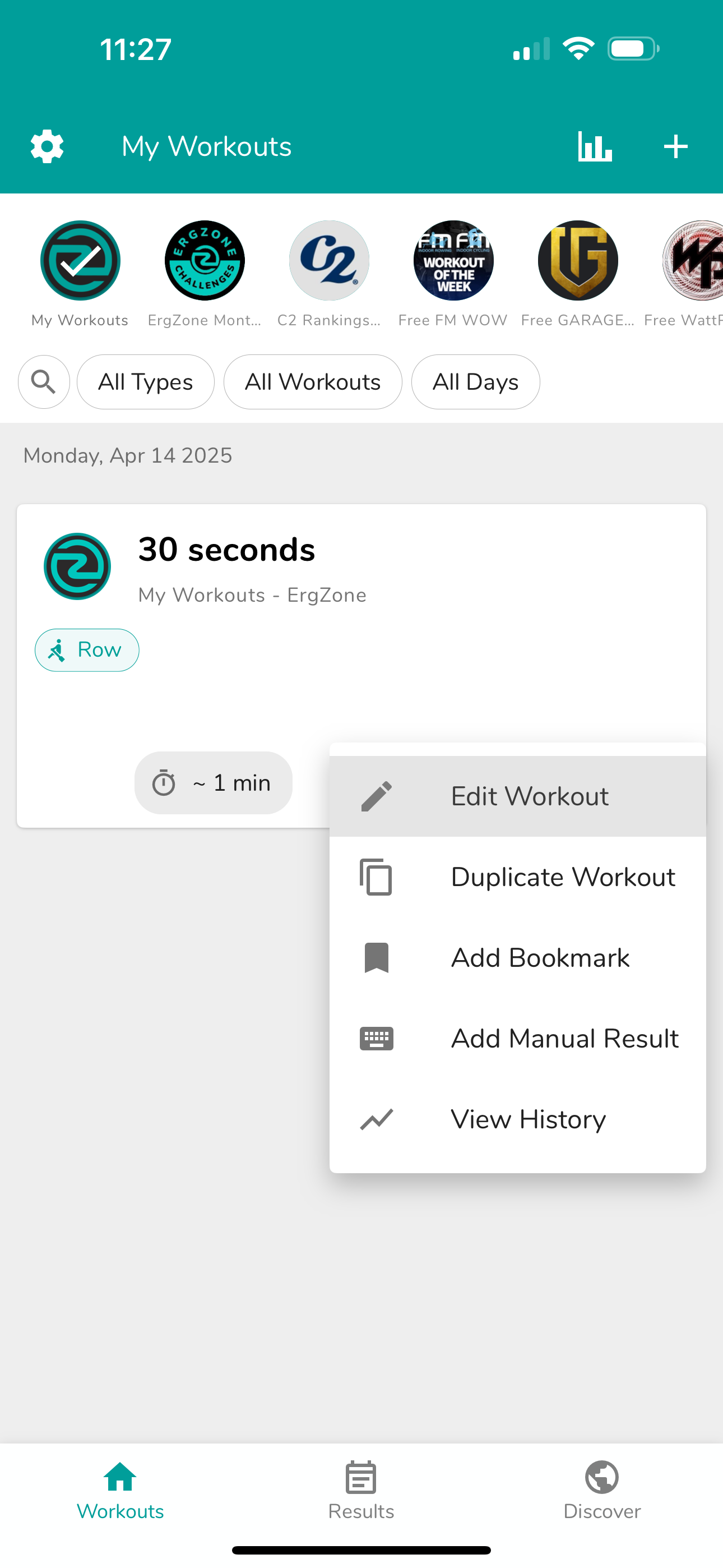Choose Edit Workout from the menu
The height and width of the screenshot is (1568, 723).
coord(517,796)
